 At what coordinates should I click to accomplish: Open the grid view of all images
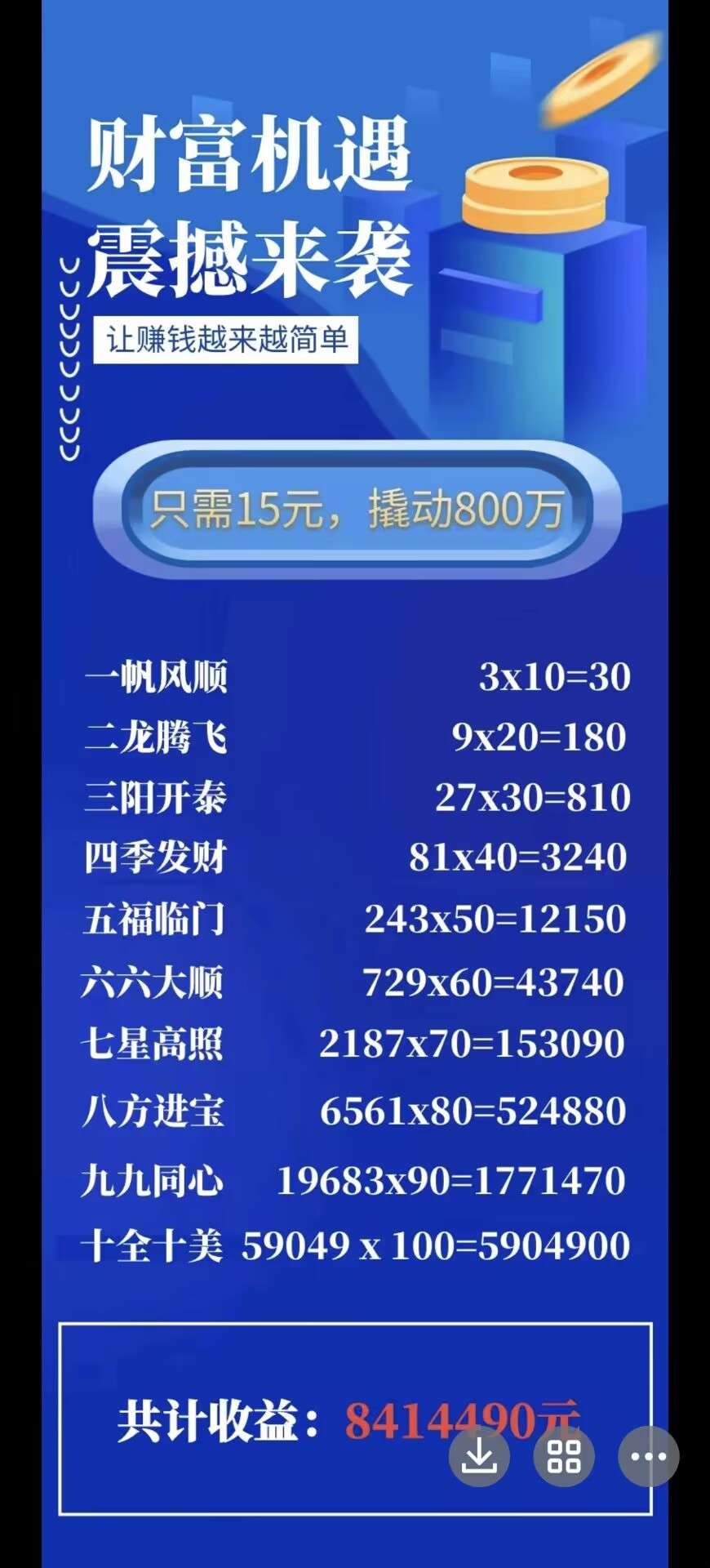pos(564,1456)
